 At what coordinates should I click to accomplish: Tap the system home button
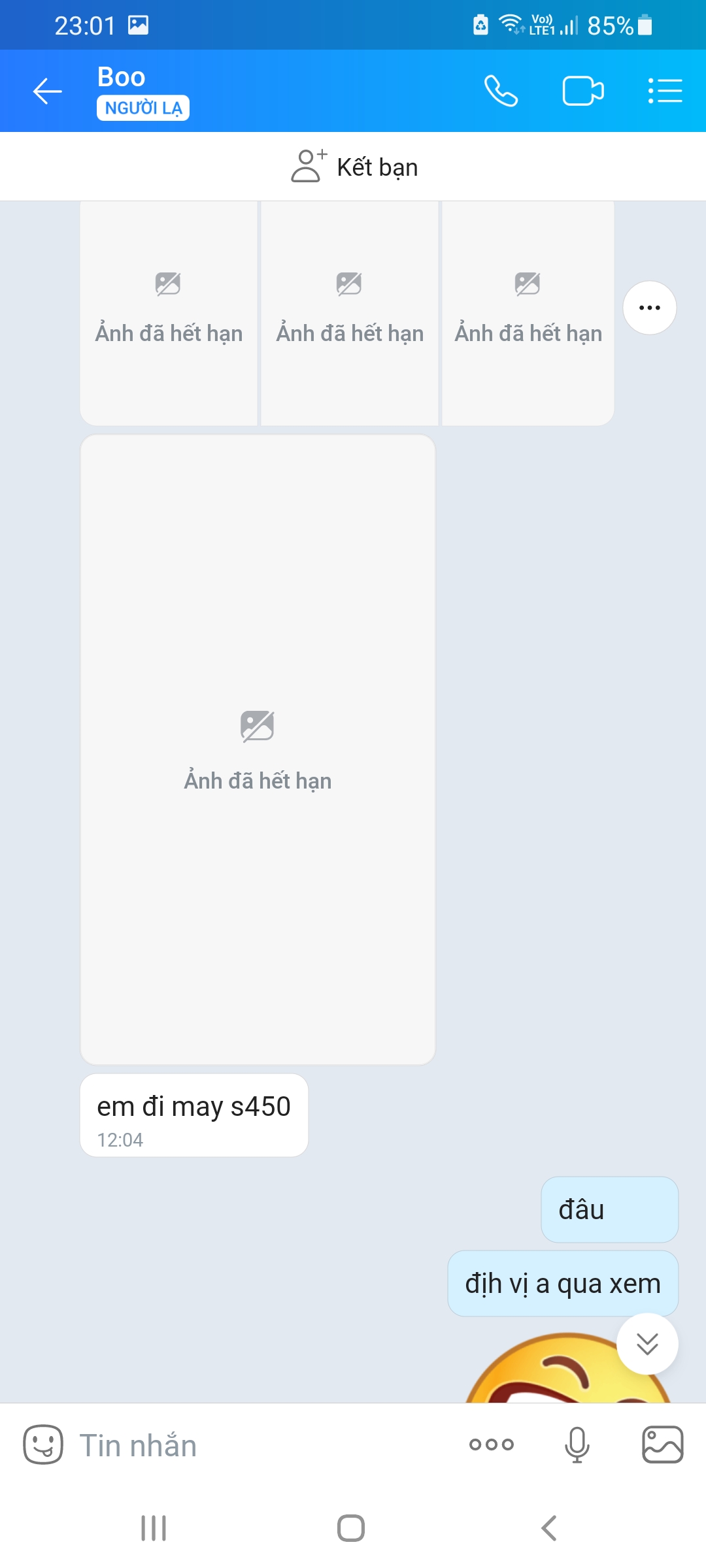click(x=351, y=1528)
